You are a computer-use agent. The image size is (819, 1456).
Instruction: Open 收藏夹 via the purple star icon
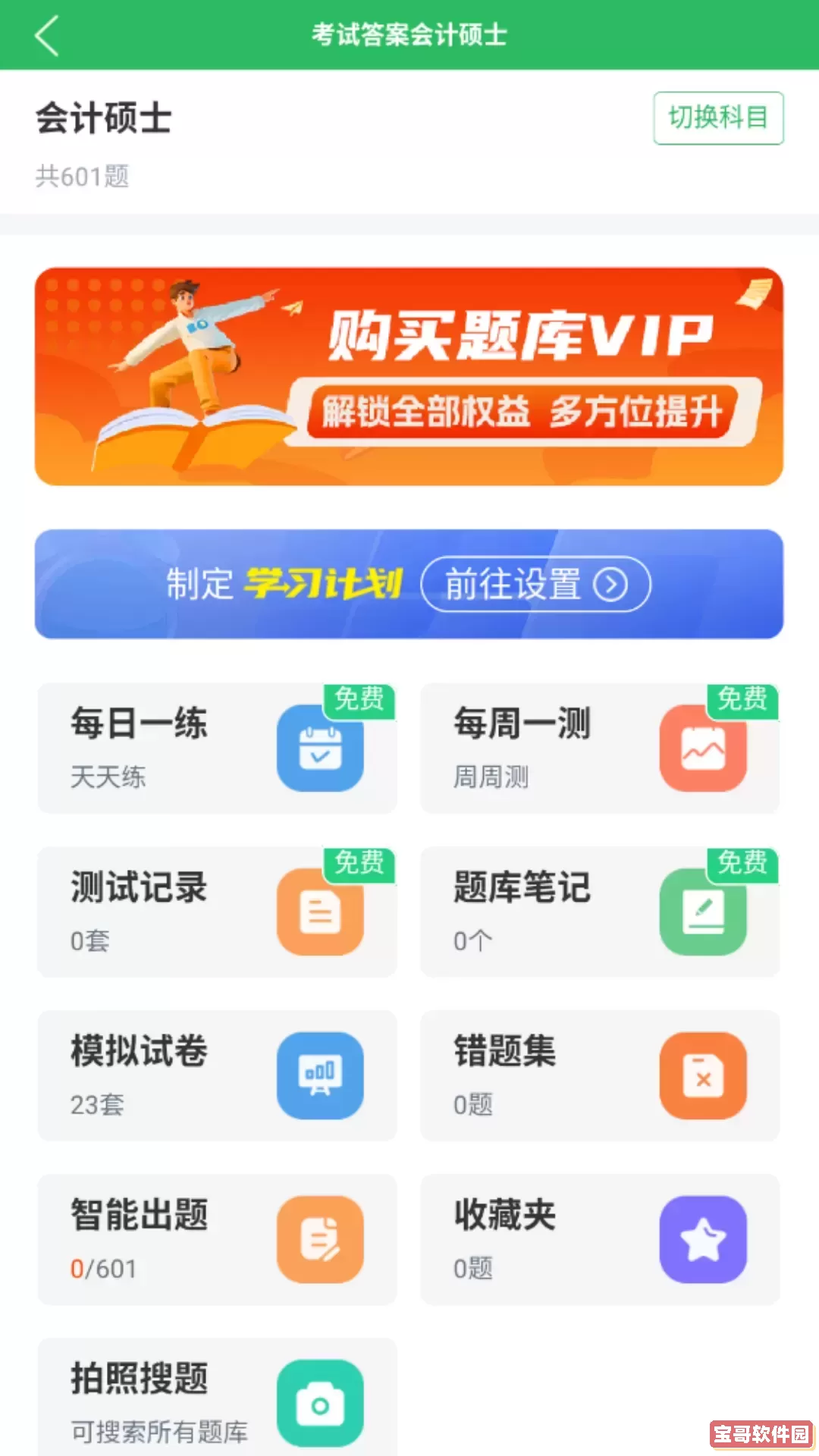coord(704,1238)
